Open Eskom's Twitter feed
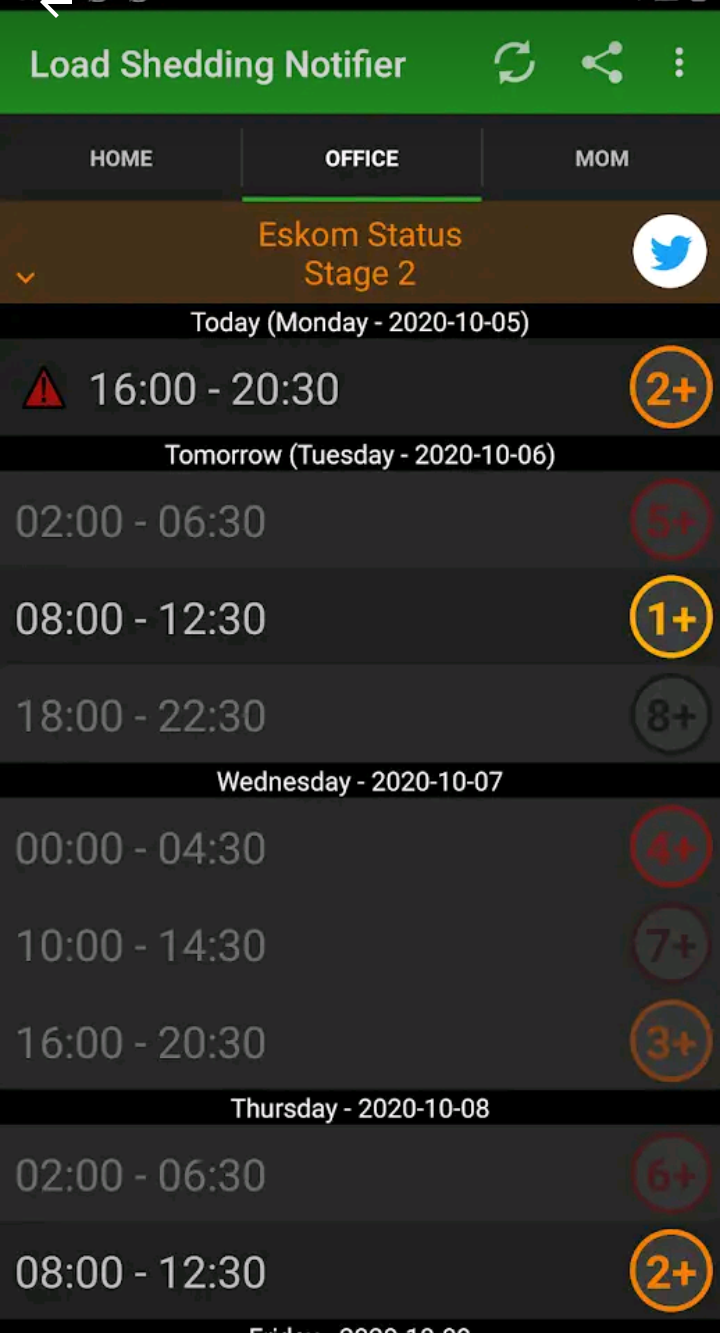 (670, 251)
